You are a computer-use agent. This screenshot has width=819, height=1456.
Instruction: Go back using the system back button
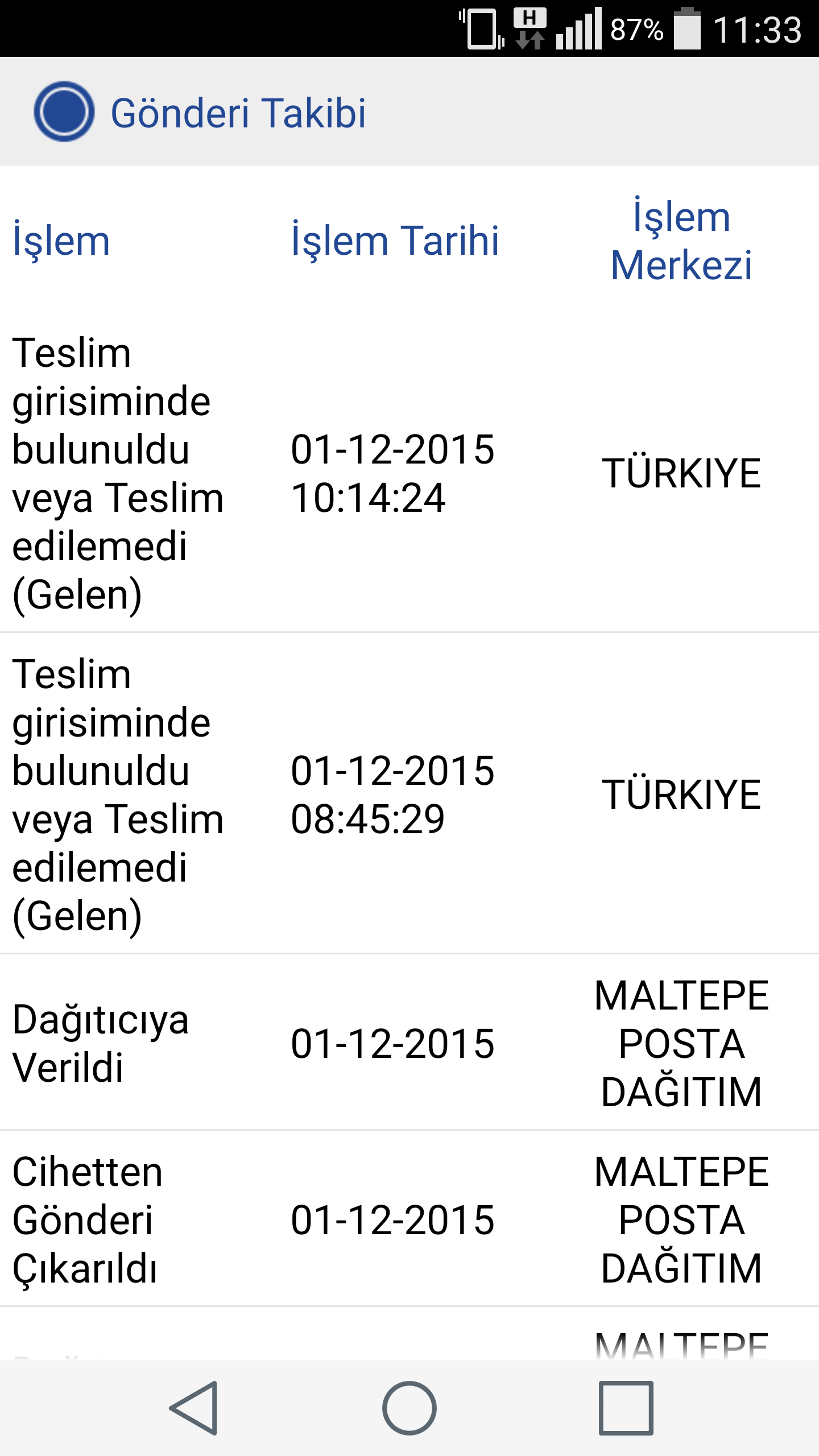click(x=195, y=1408)
